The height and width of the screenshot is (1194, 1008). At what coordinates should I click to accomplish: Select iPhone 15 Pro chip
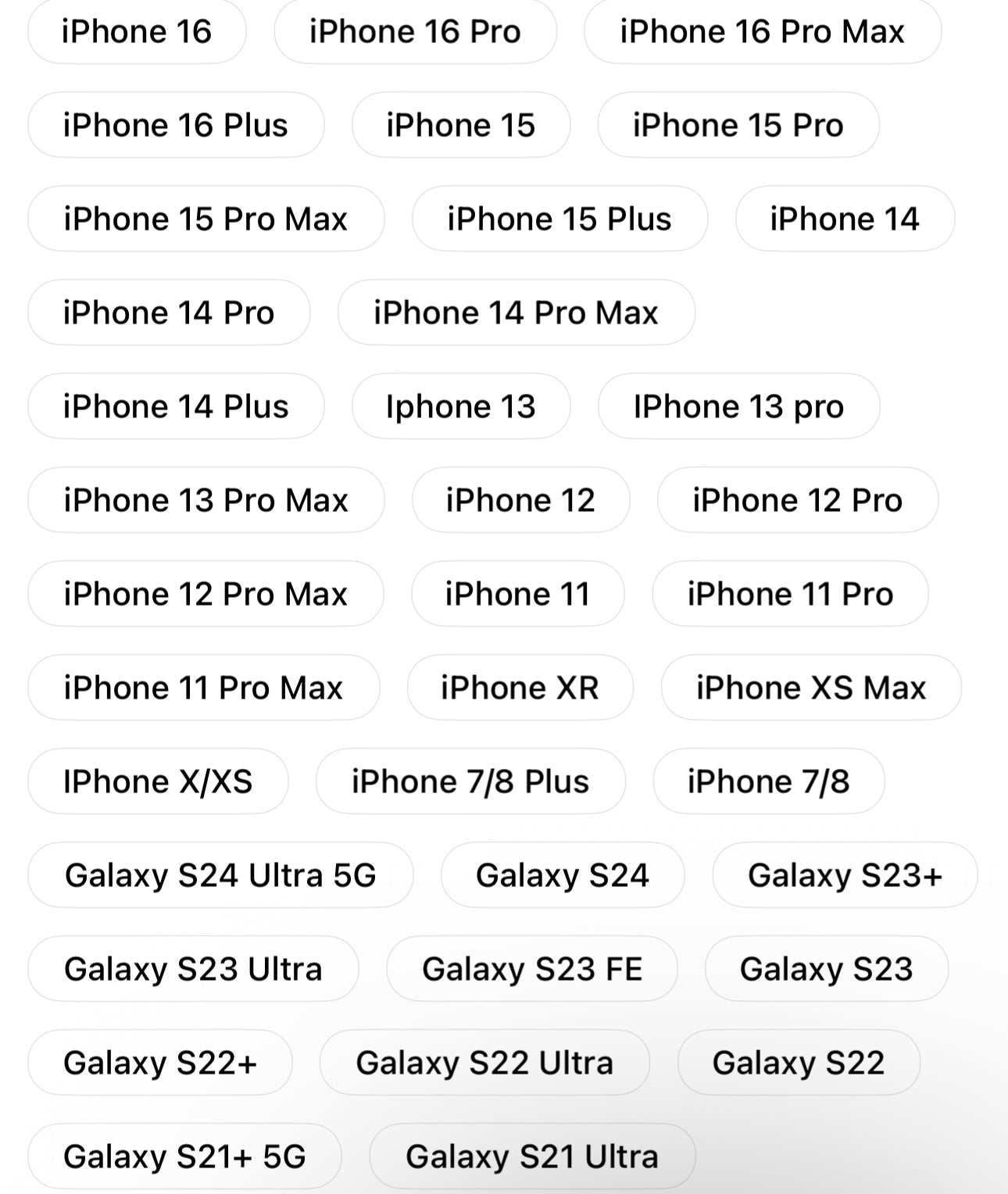(x=738, y=125)
